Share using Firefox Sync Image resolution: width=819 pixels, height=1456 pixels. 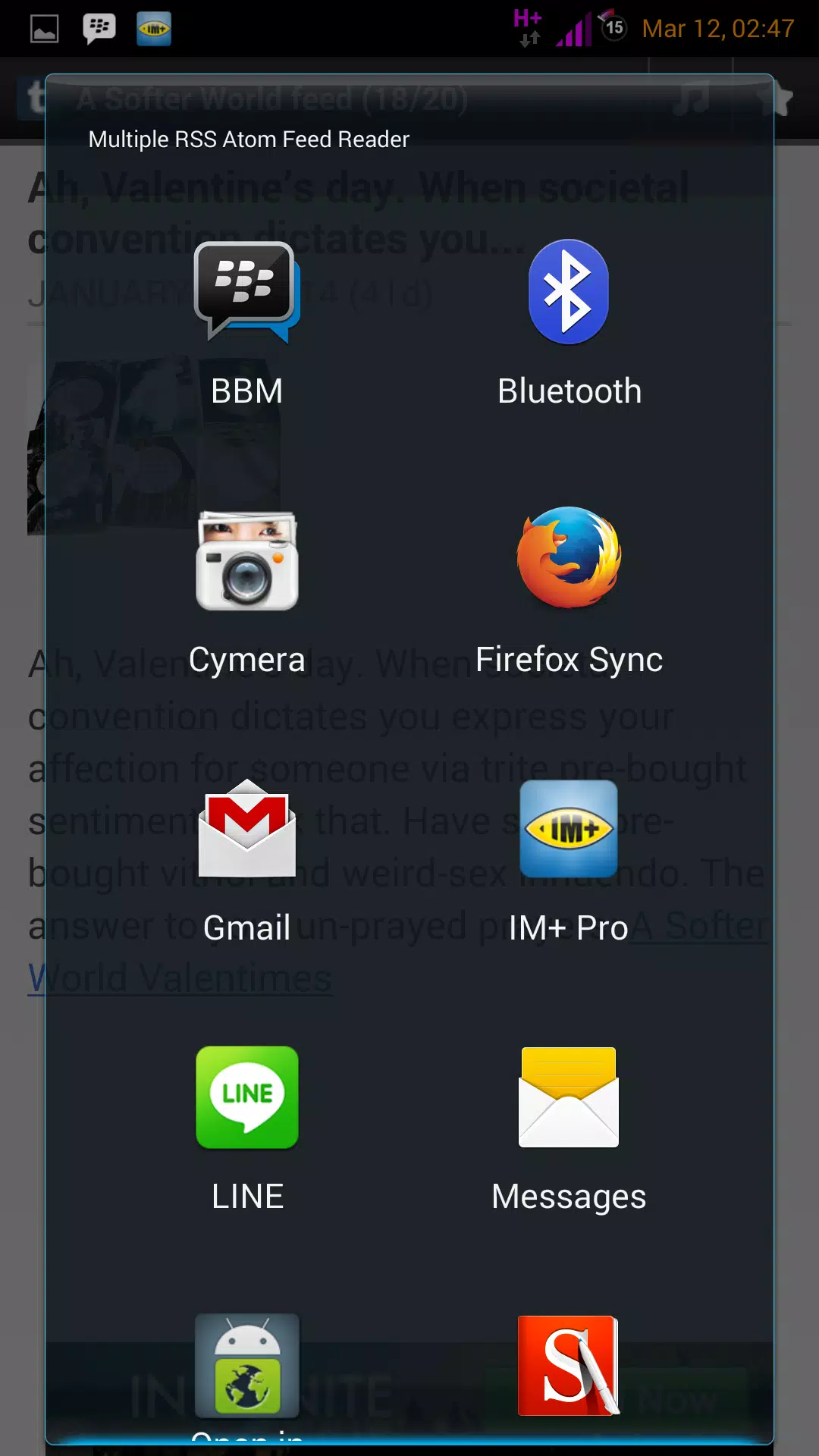(569, 588)
